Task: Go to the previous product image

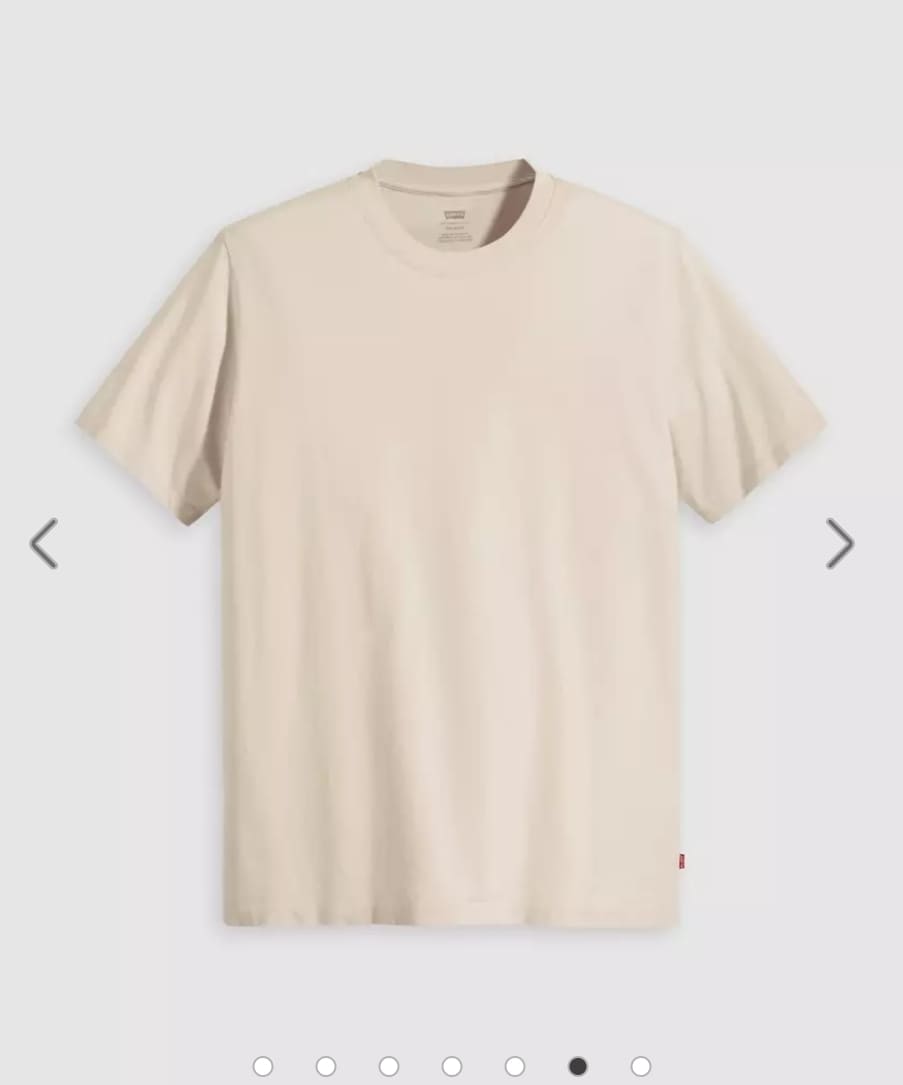Action: (x=44, y=544)
